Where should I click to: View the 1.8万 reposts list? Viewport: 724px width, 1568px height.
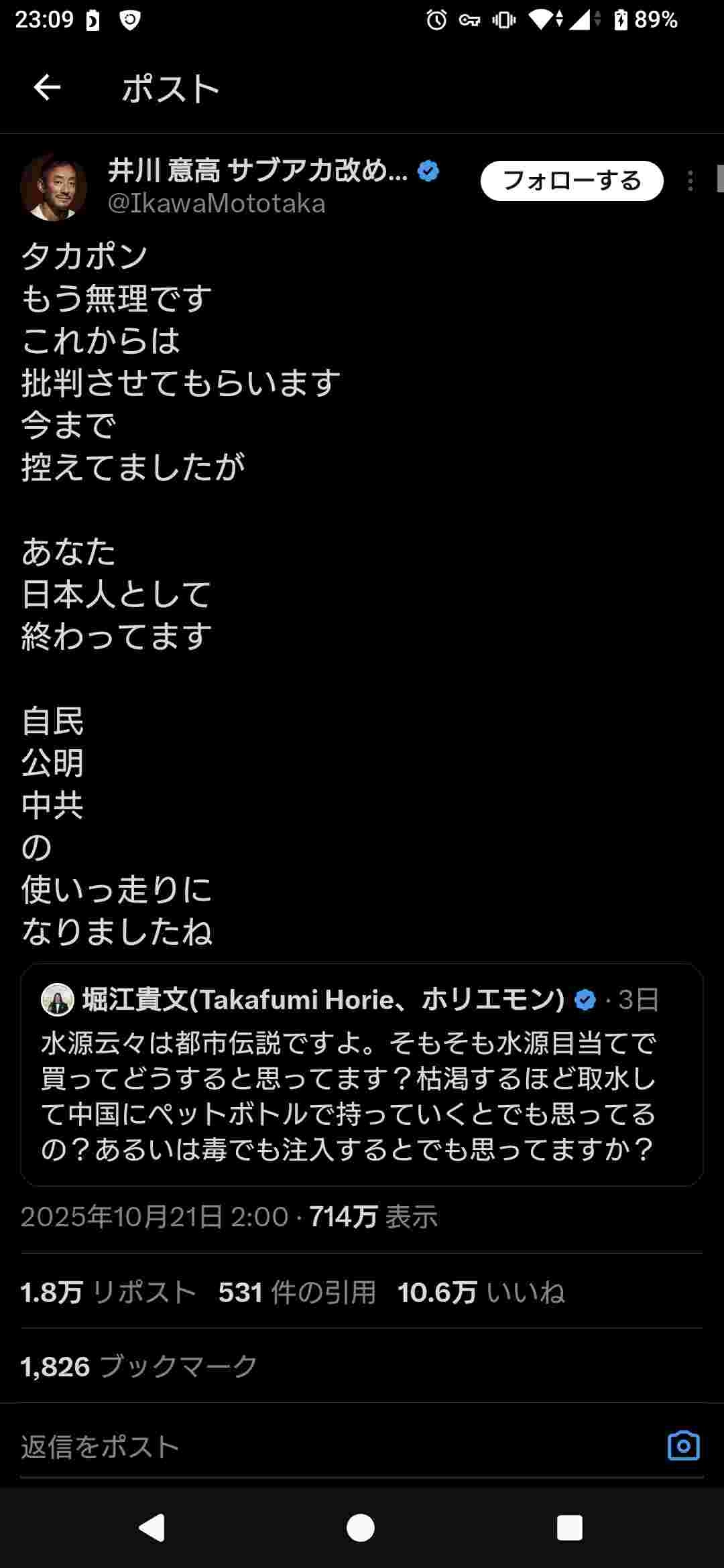click(x=107, y=1292)
